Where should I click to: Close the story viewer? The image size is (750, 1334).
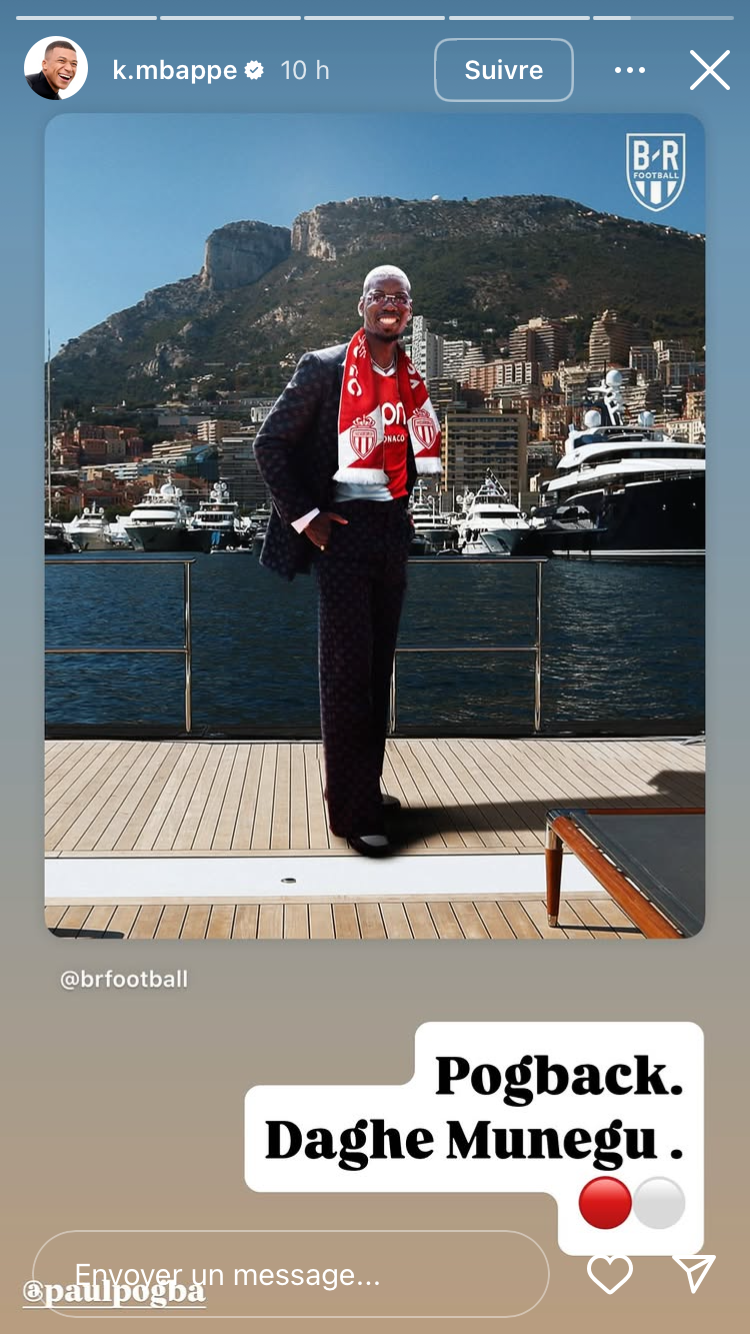coord(709,70)
